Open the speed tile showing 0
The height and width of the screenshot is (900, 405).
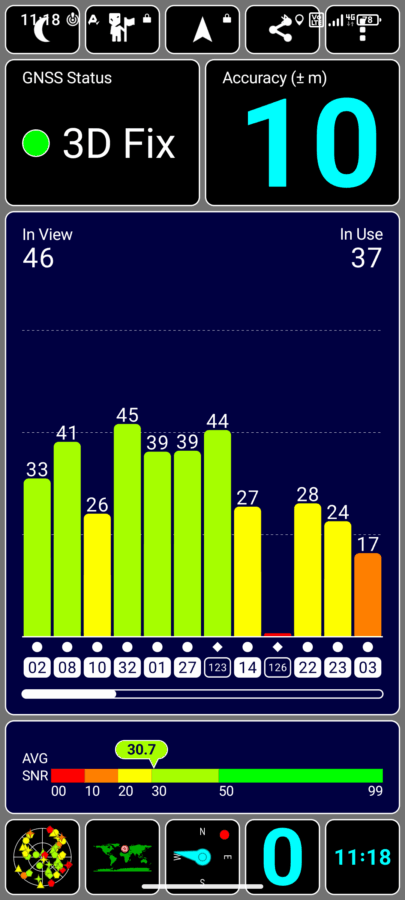click(x=282, y=857)
